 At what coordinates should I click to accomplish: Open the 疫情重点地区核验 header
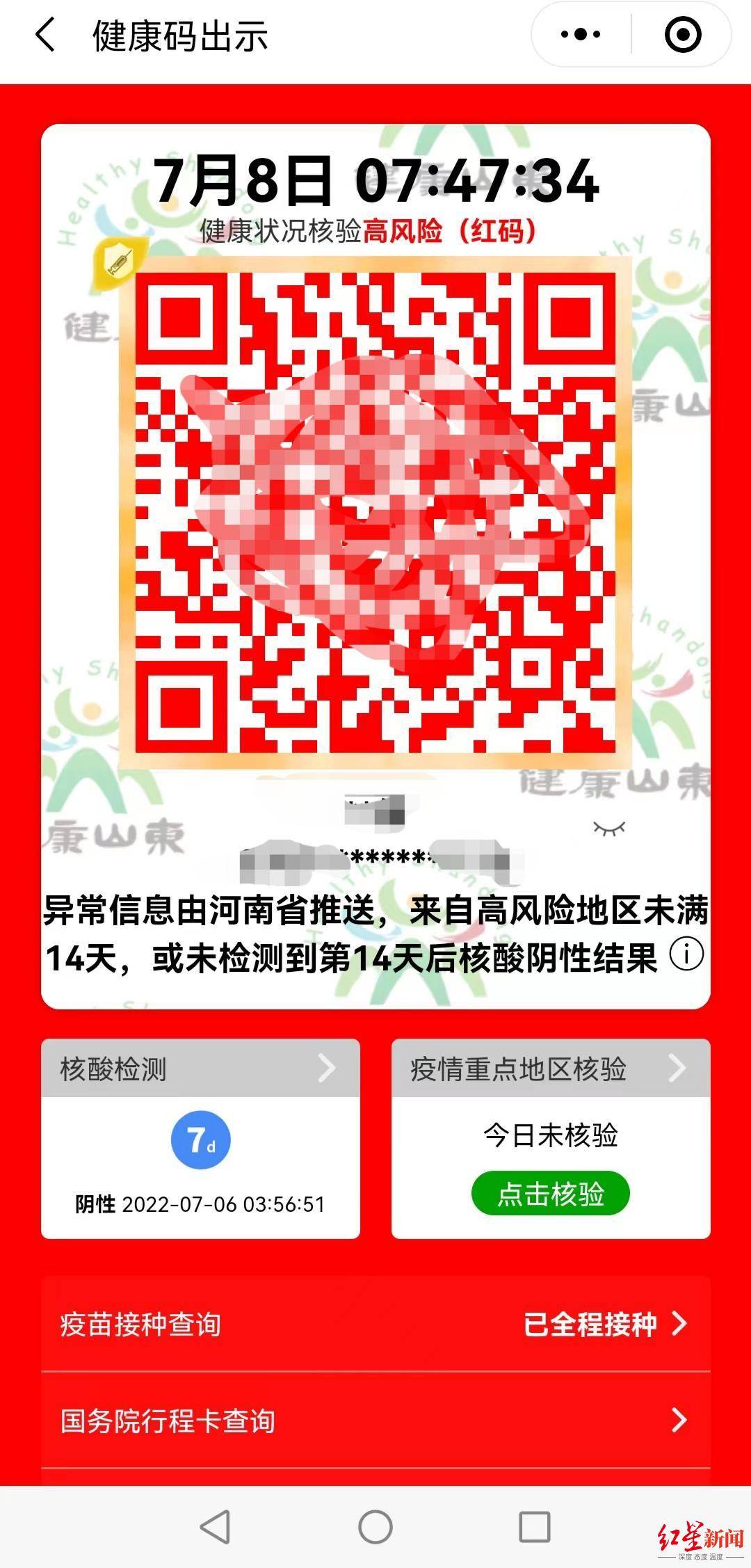point(551,1068)
